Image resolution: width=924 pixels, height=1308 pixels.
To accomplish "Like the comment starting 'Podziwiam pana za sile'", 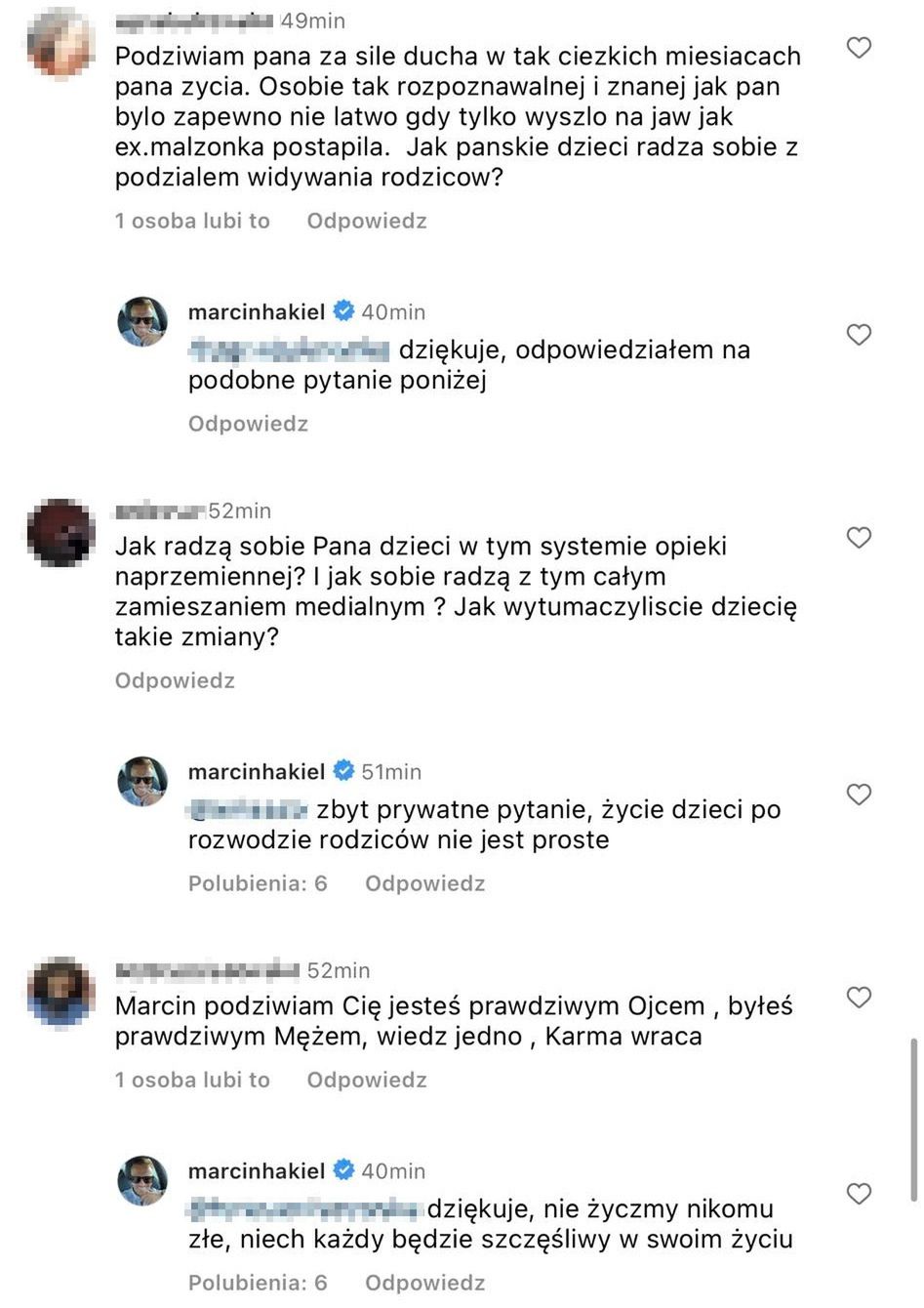I will tap(859, 48).
